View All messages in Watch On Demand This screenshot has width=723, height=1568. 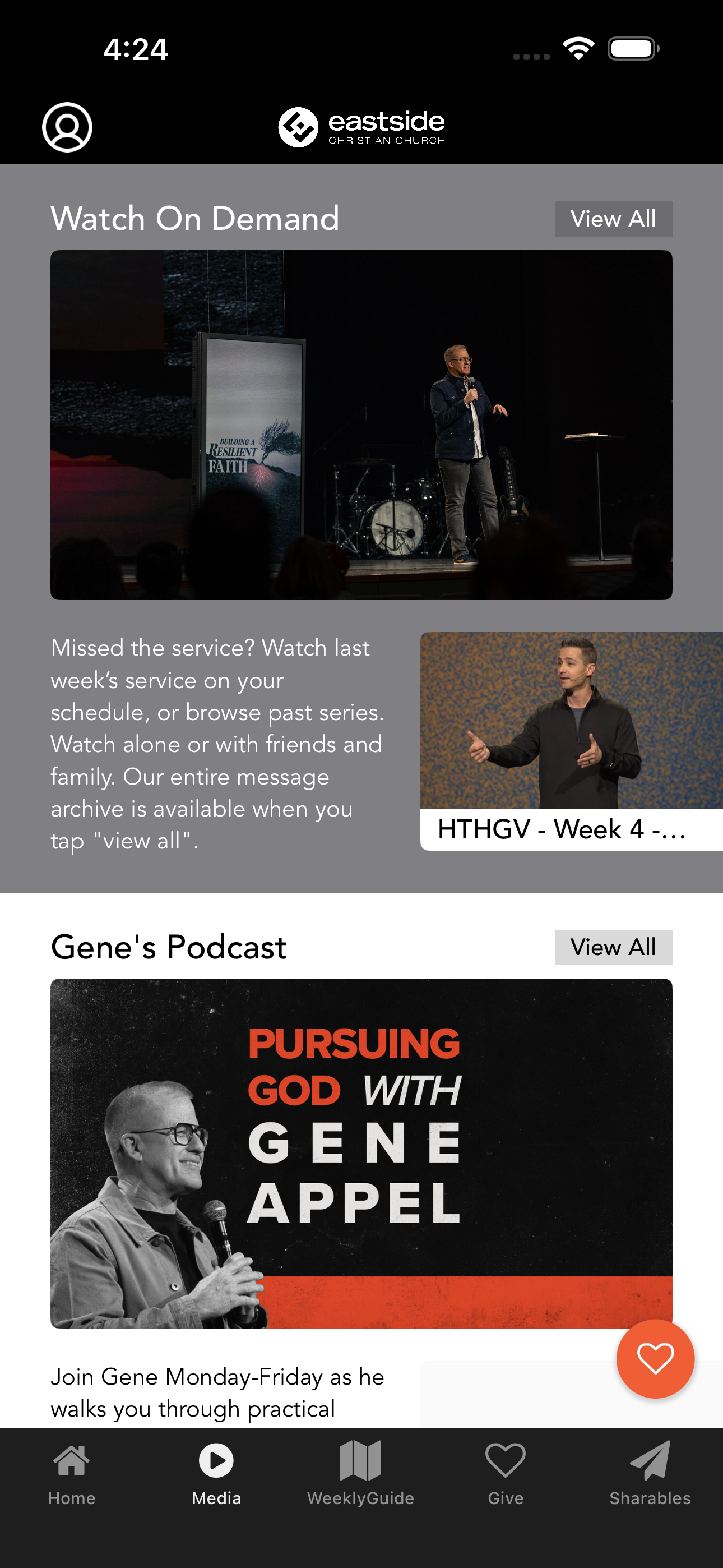coord(613,218)
